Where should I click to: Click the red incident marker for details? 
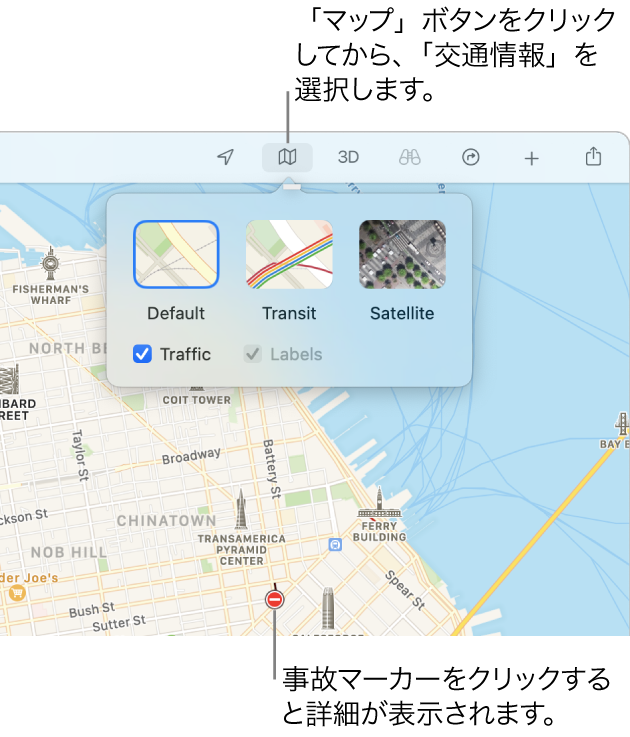pyautogui.click(x=275, y=599)
